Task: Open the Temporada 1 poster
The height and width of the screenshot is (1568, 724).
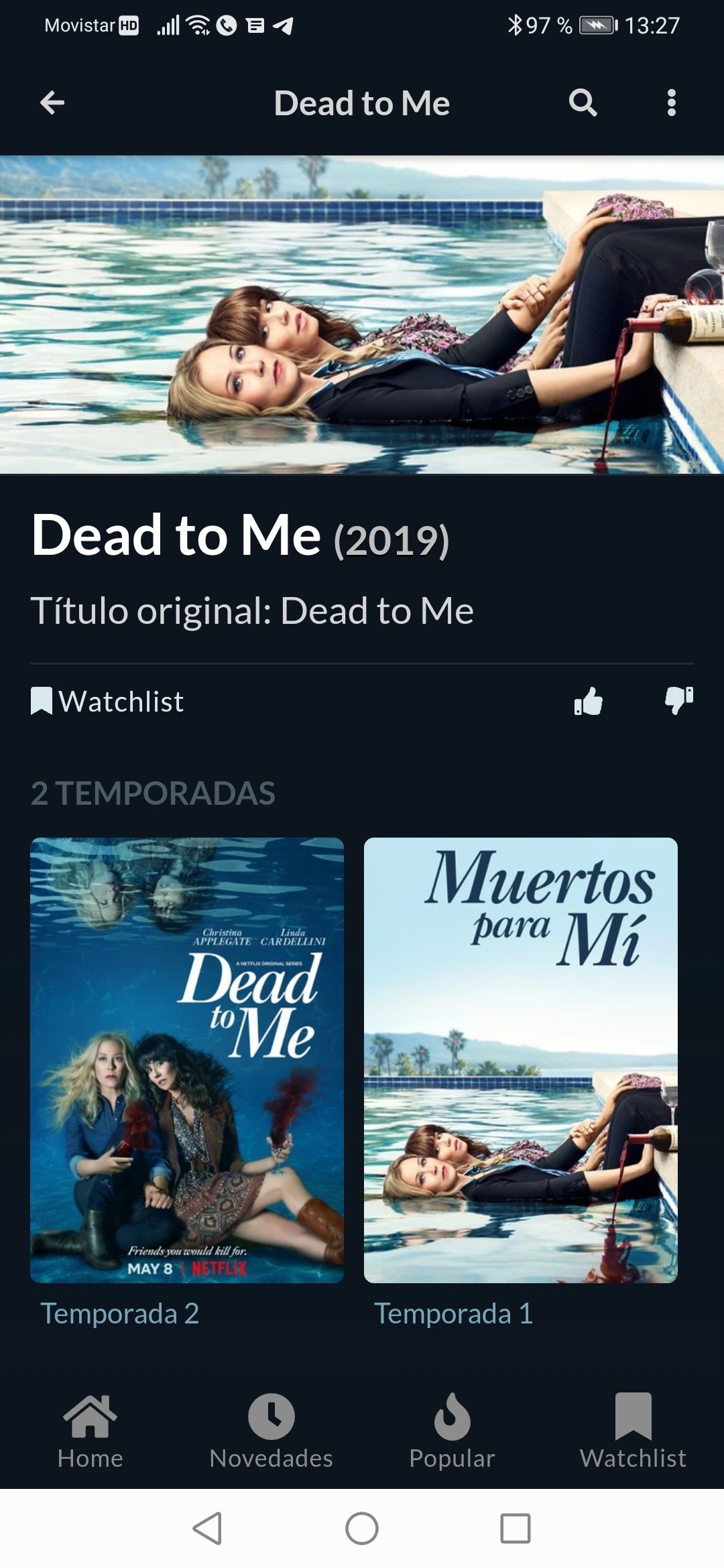Action: pos(521,1060)
